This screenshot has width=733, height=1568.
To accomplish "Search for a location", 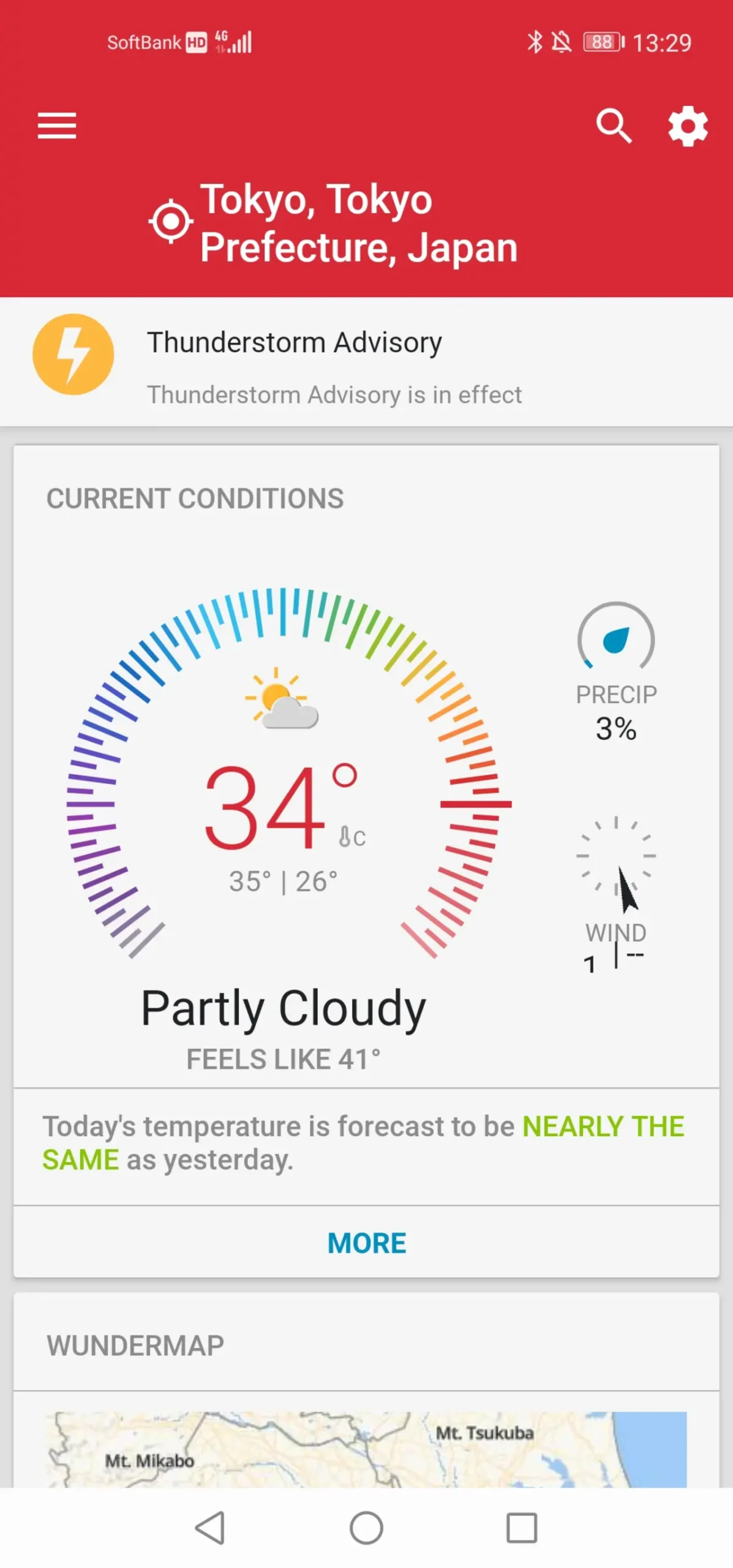I will 614,126.
